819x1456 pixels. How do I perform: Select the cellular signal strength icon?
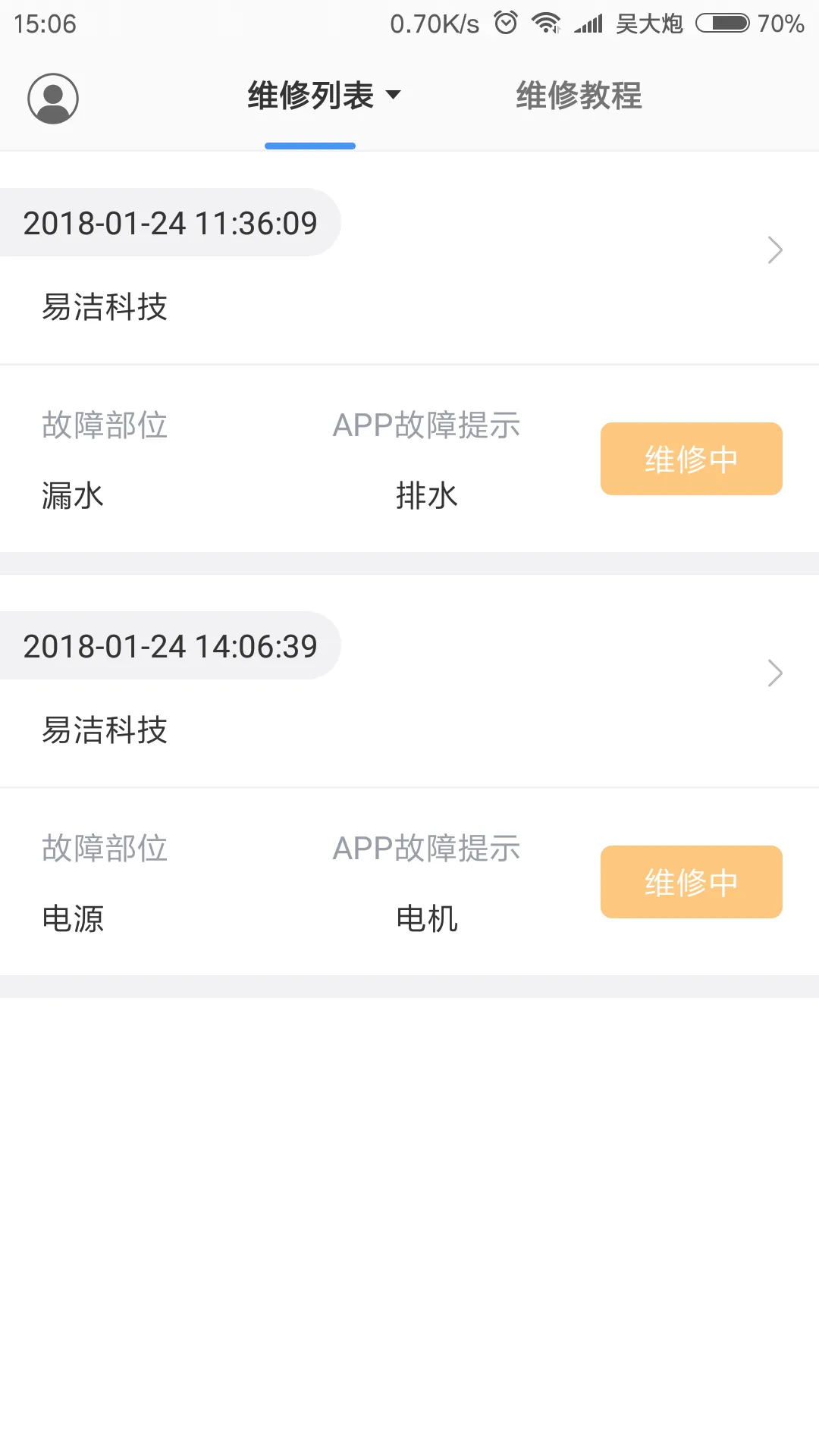[x=590, y=23]
